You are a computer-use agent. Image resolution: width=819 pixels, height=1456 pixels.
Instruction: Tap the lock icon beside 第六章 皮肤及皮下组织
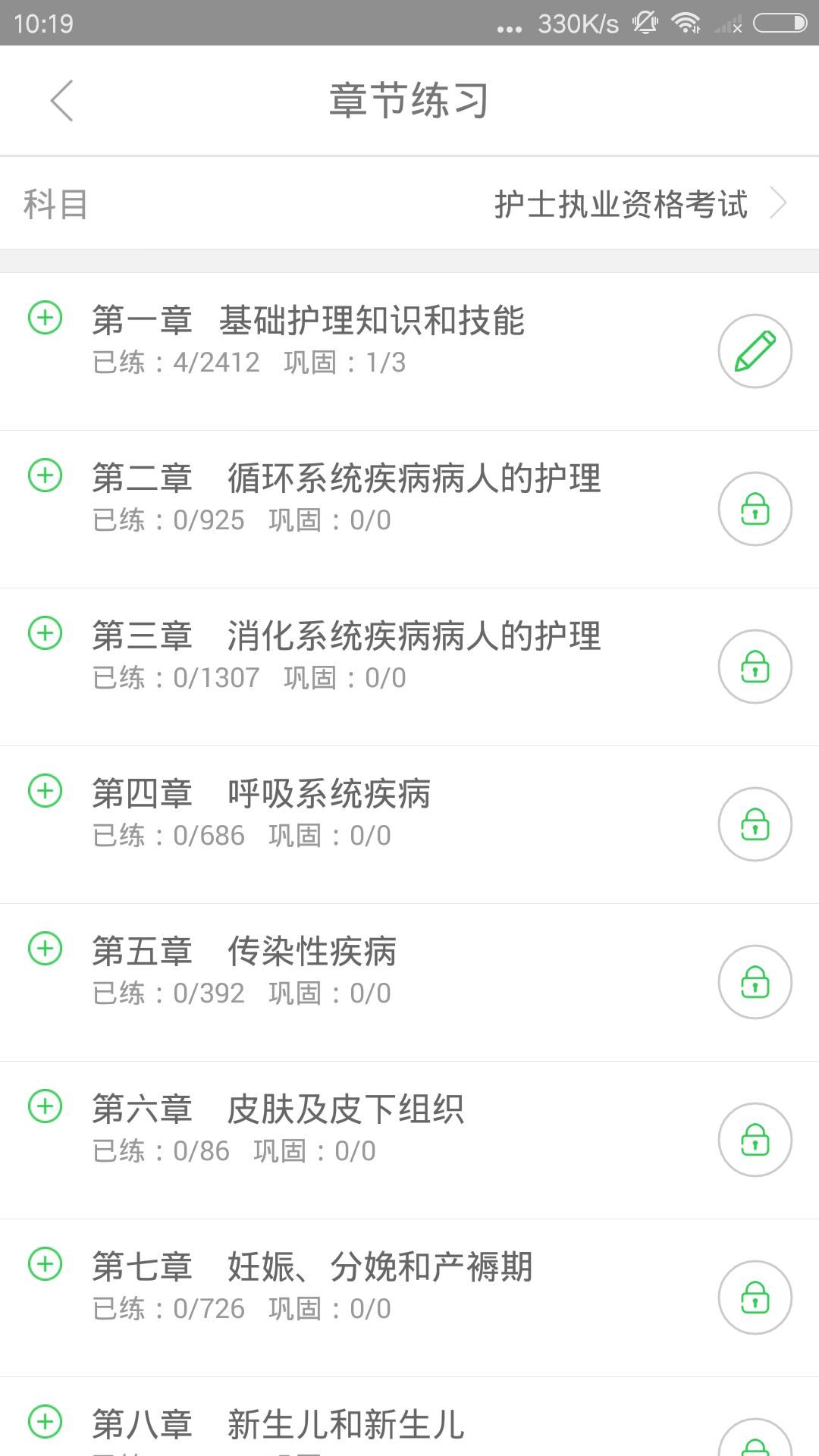(x=755, y=1139)
